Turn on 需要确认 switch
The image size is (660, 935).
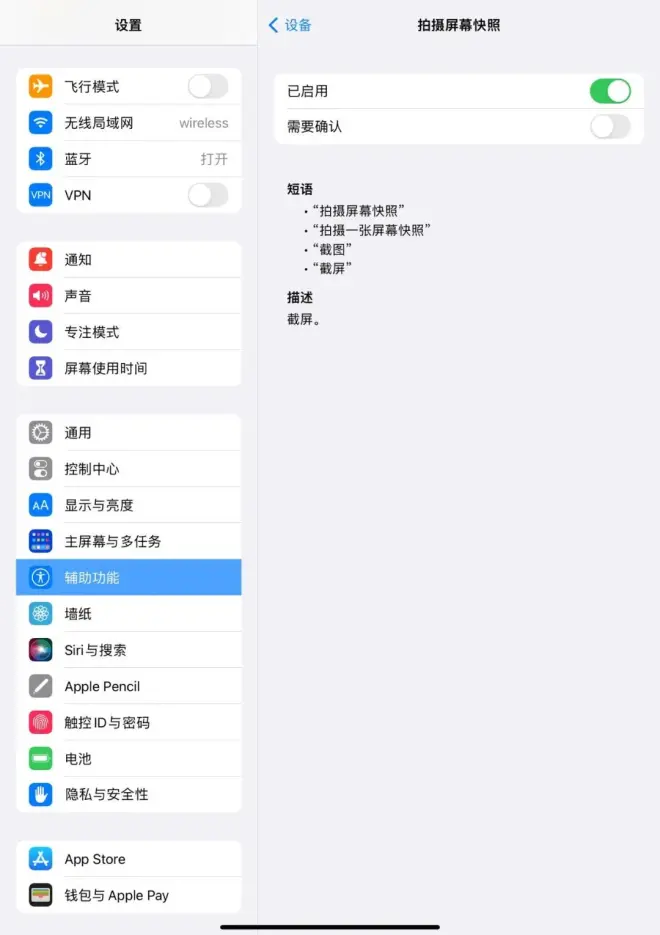pos(609,127)
